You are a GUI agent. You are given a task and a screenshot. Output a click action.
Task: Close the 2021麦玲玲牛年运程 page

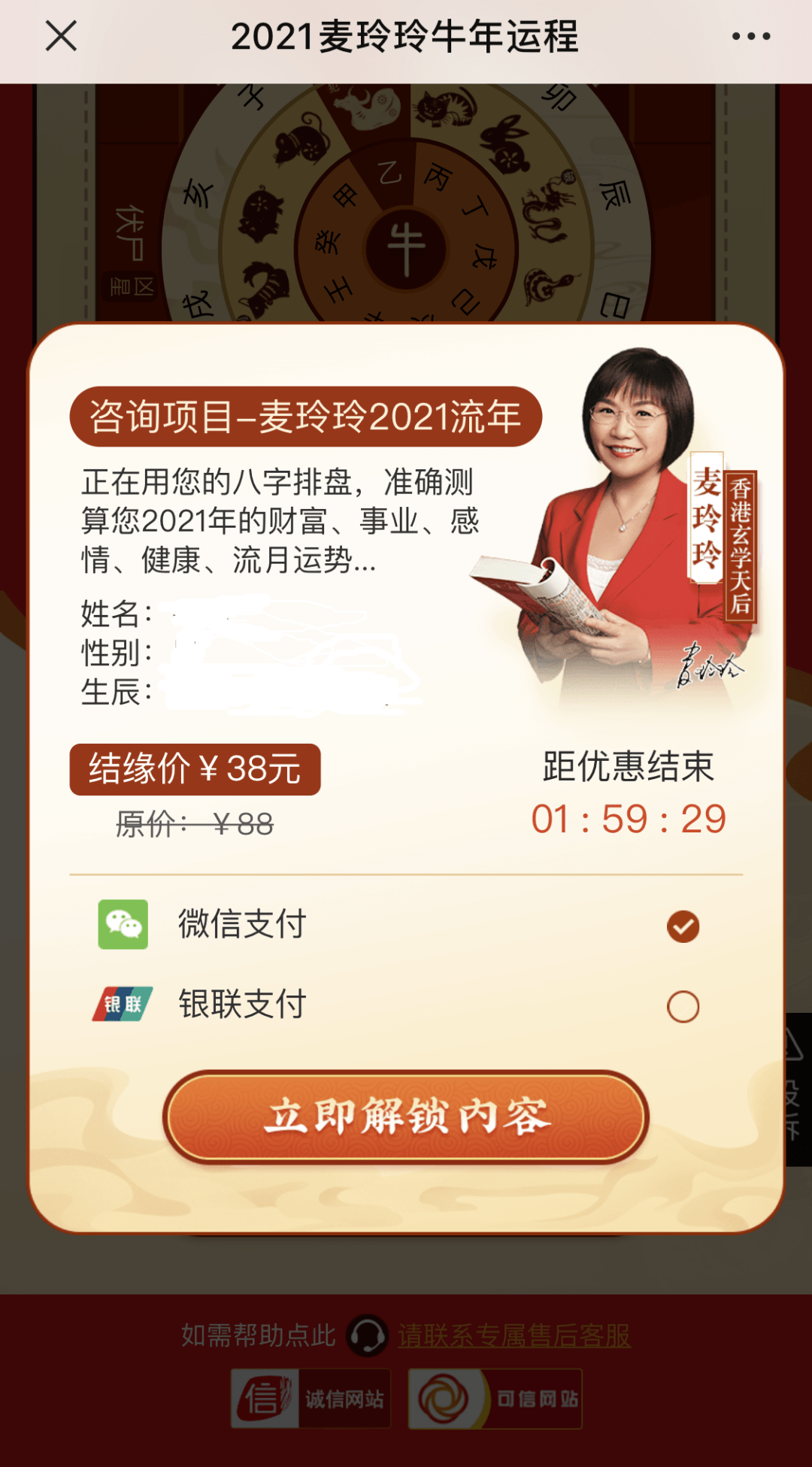(x=61, y=36)
